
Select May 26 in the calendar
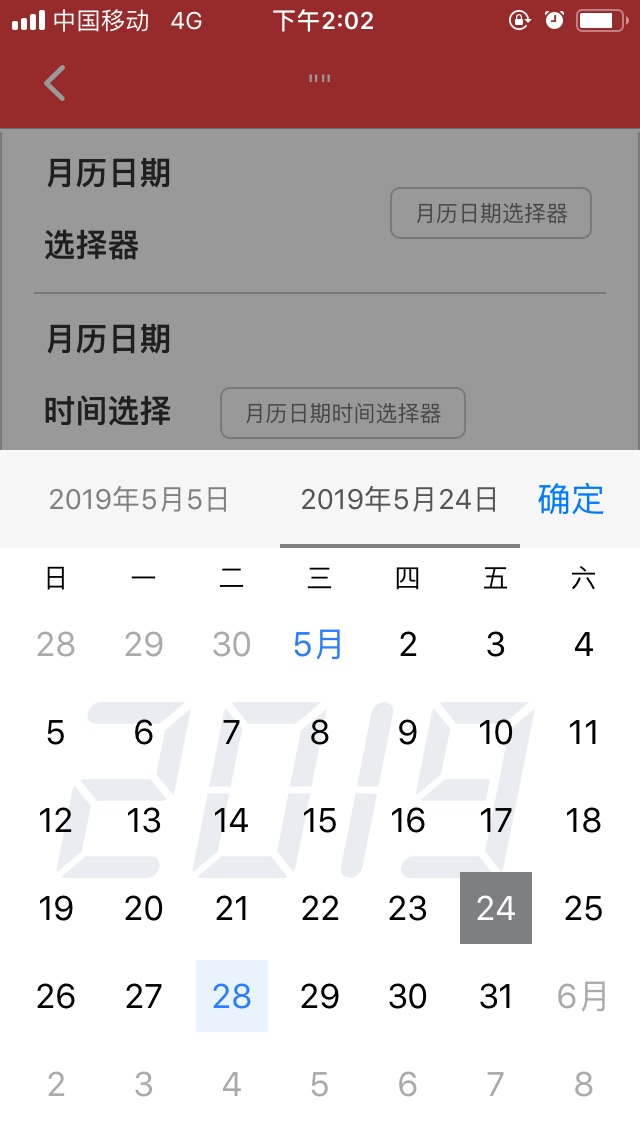click(56, 996)
